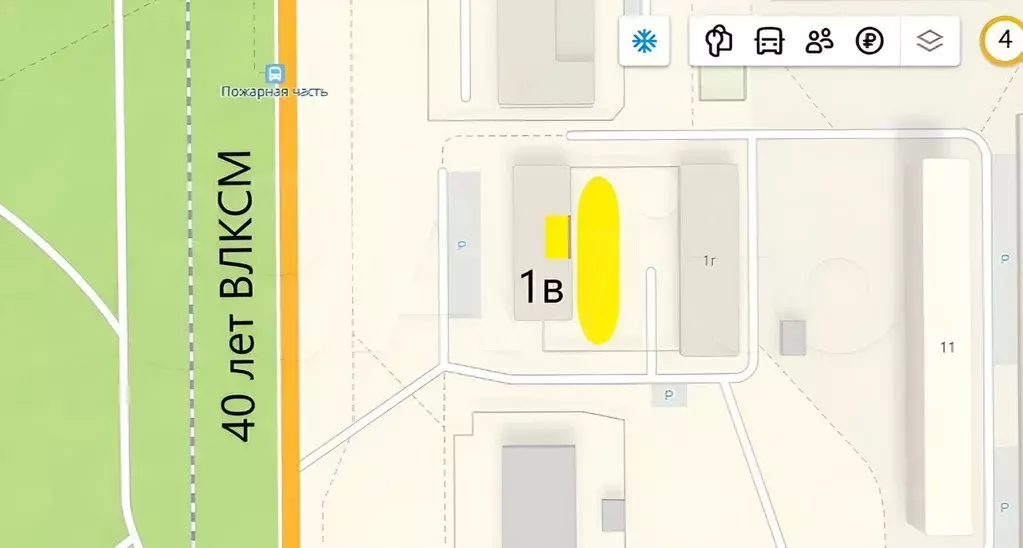Enable the public transport layer
This screenshot has height=548, width=1023.
tap(769, 41)
